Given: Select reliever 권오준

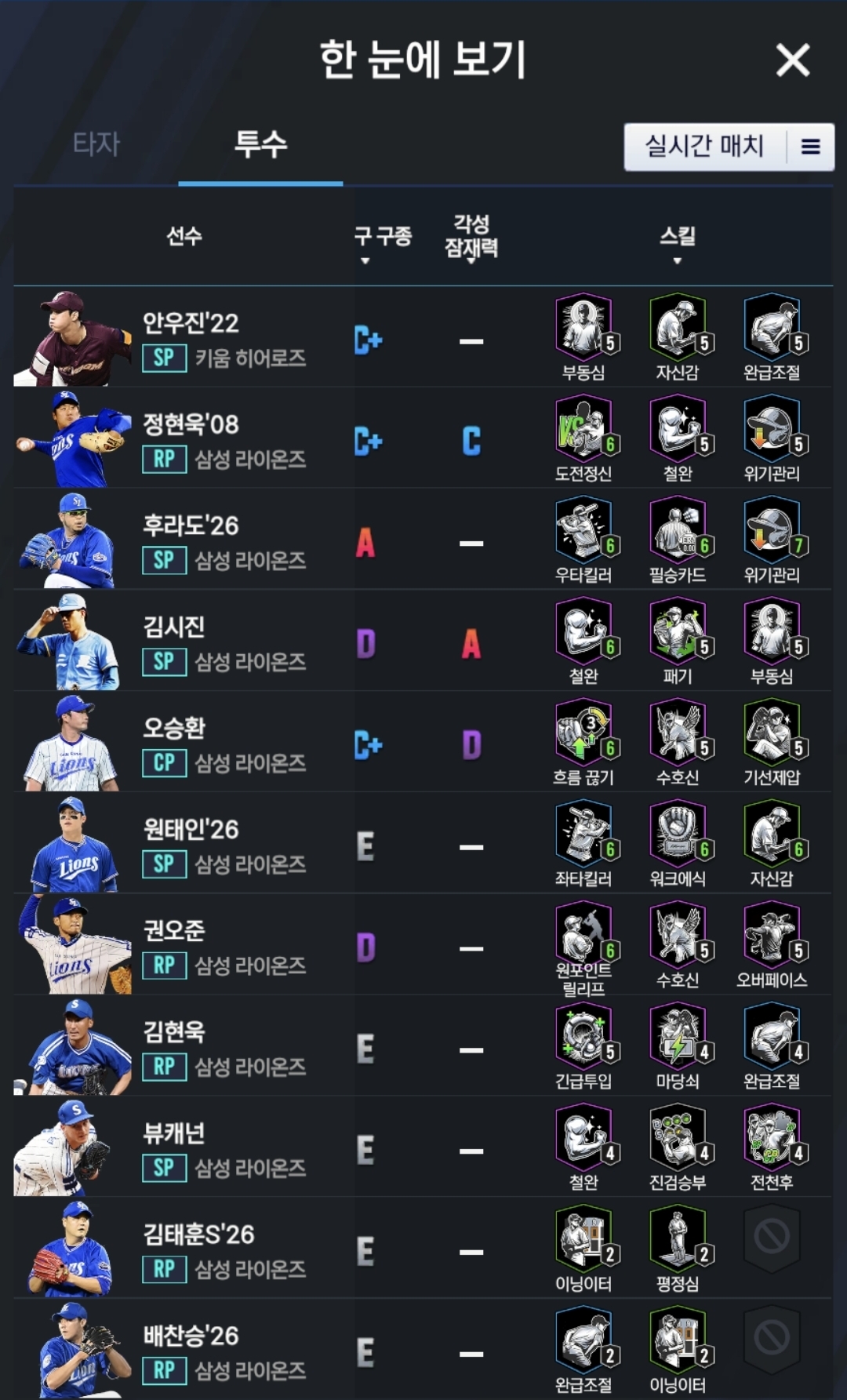Looking at the screenshot, I should [188, 946].
